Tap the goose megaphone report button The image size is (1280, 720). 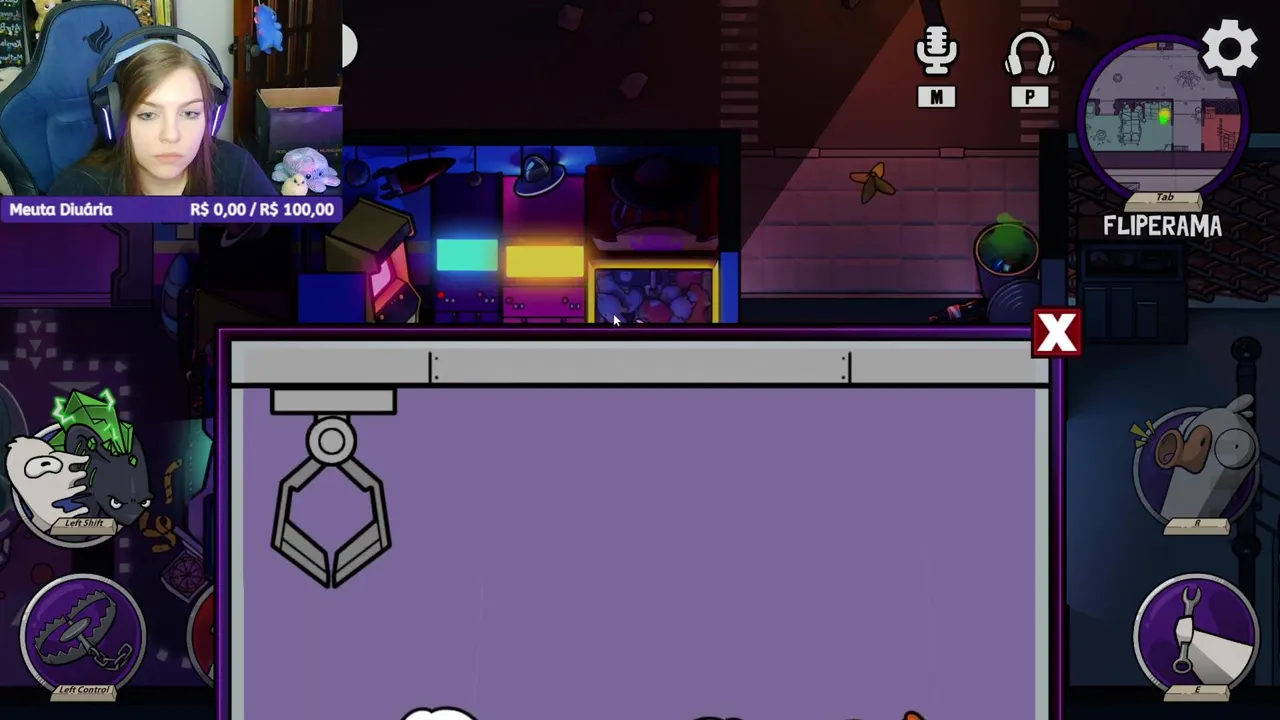(x=1197, y=467)
